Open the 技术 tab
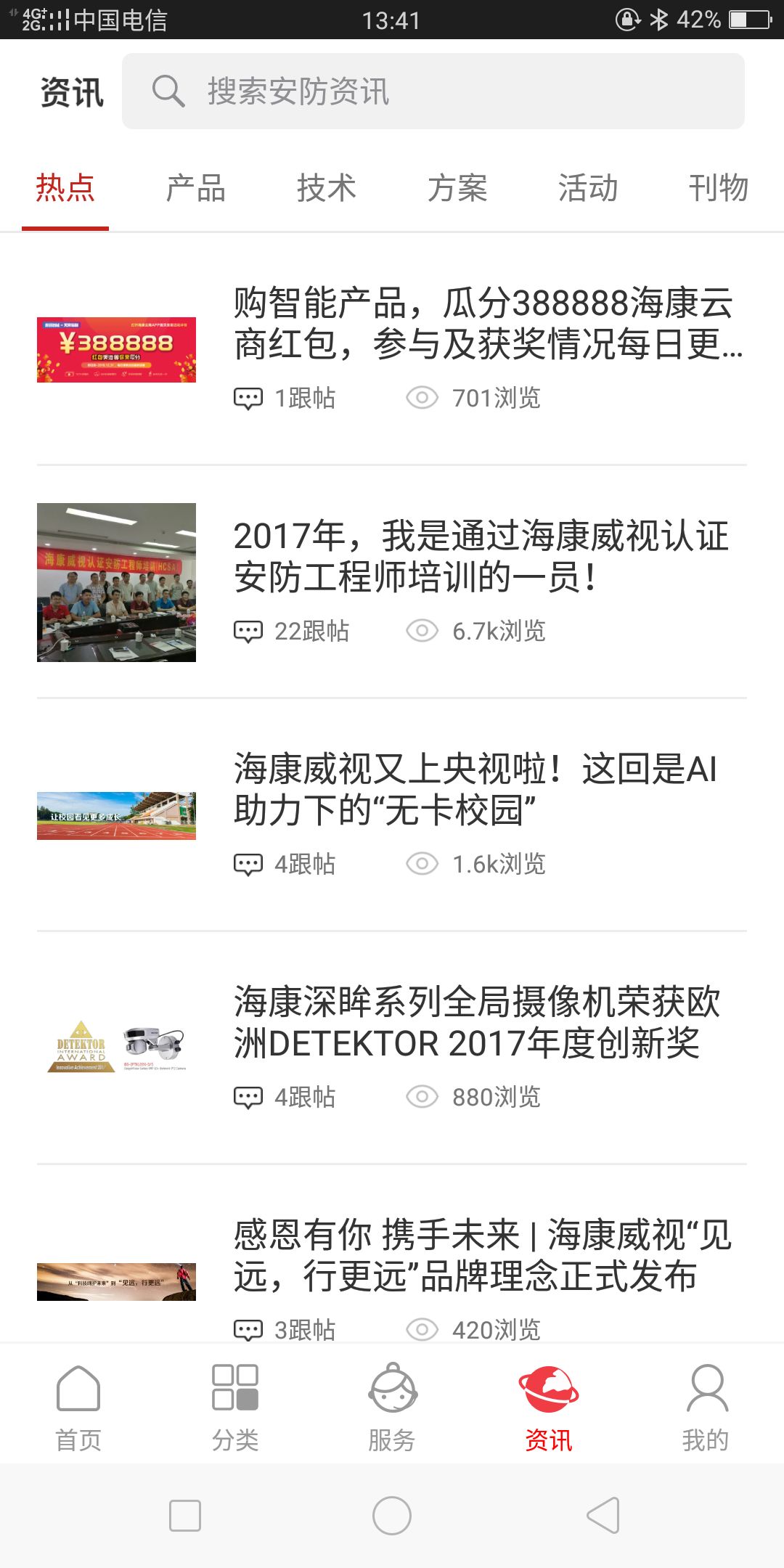Viewport: 784px width, 1568px height. point(327,187)
